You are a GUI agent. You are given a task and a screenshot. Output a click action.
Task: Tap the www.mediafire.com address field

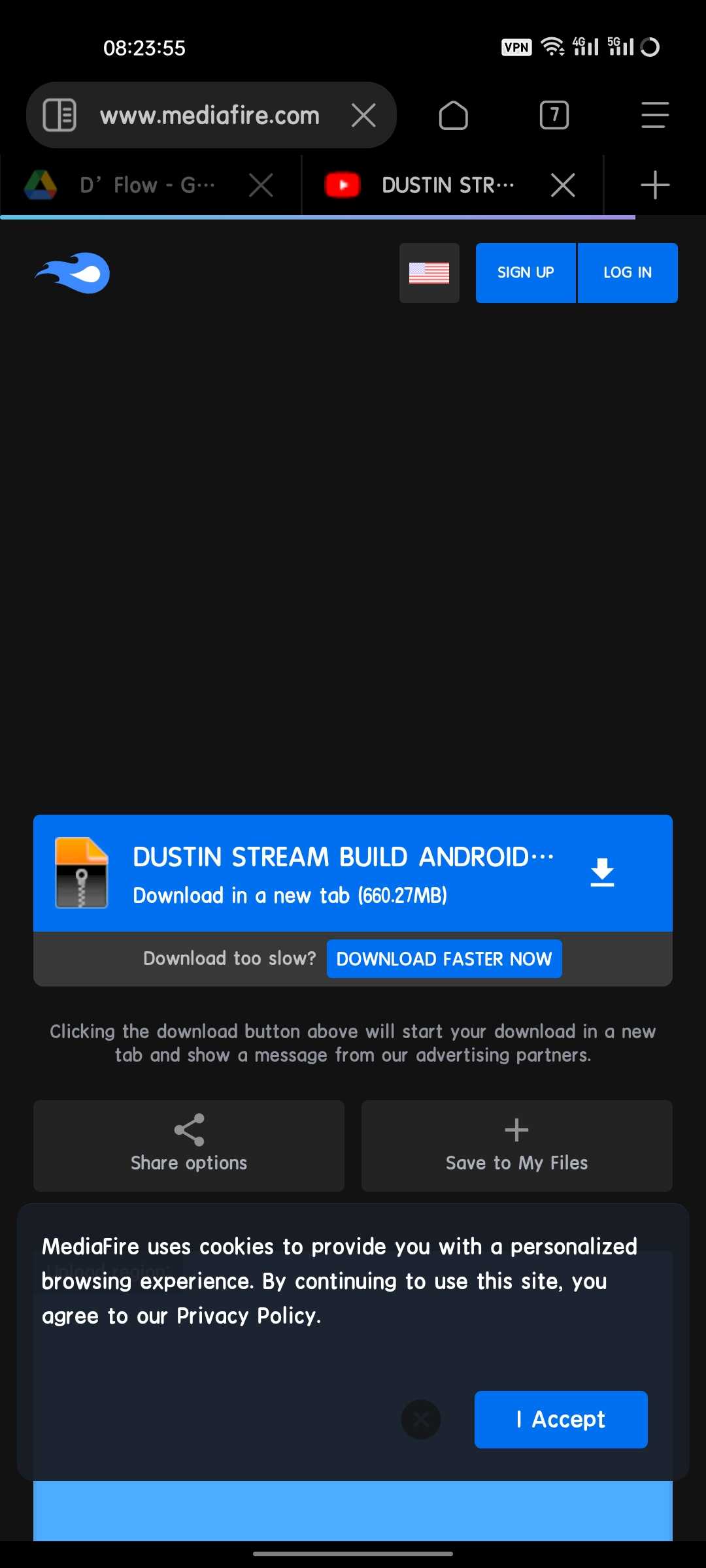coord(209,116)
